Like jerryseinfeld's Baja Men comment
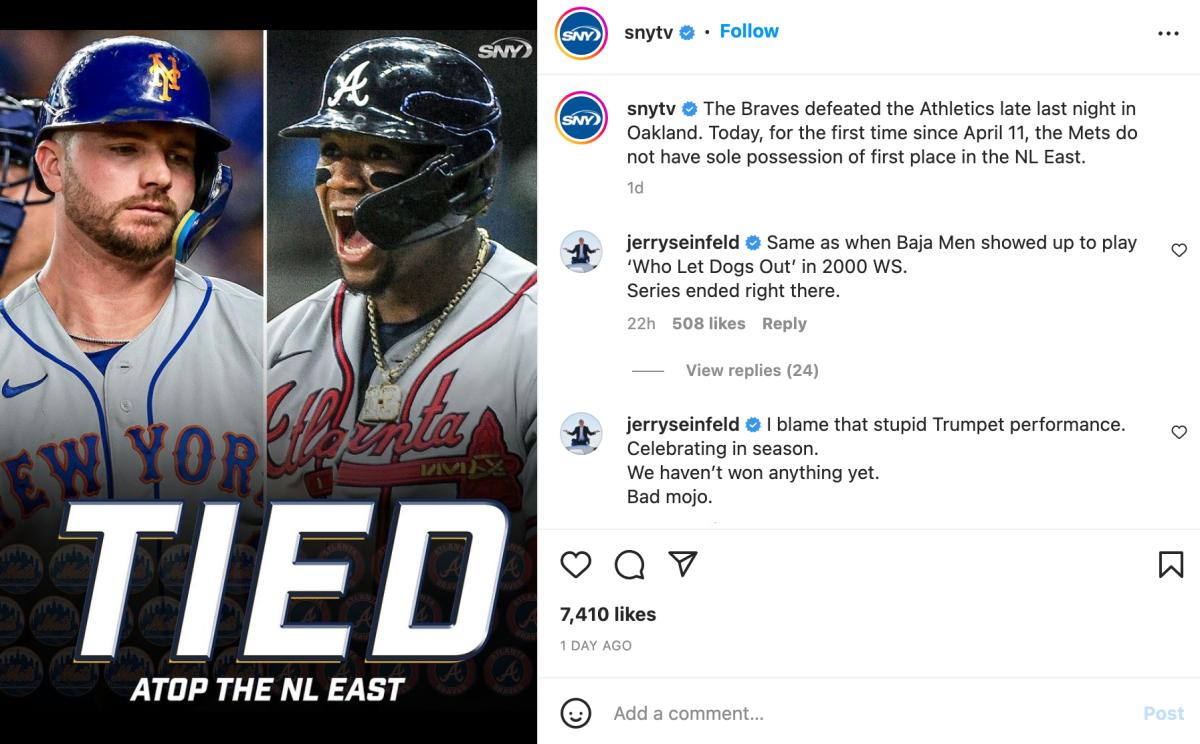Screen dimensions: 1200x744 pyautogui.click(x=1179, y=250)
